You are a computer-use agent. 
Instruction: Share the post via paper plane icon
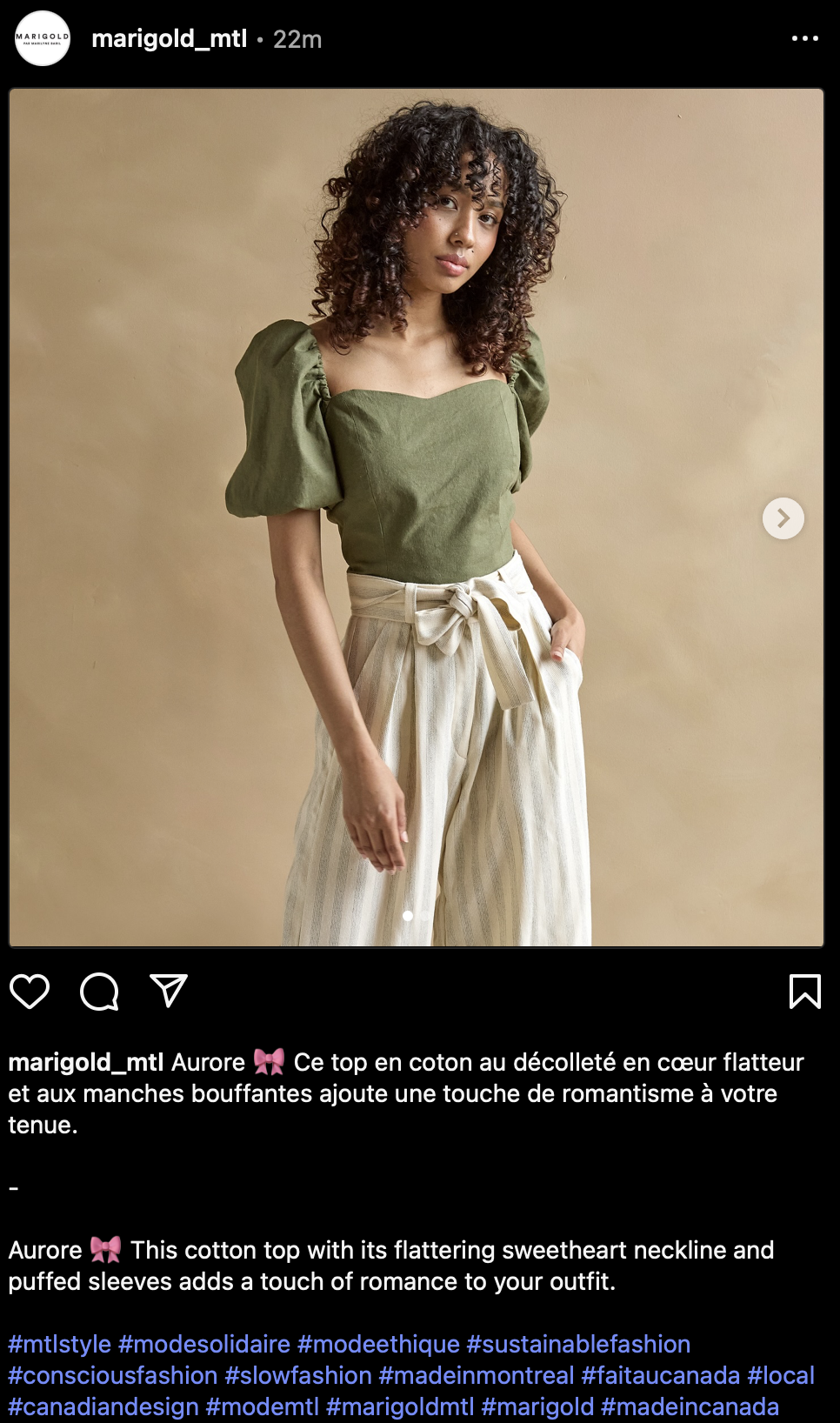point(169,991)
